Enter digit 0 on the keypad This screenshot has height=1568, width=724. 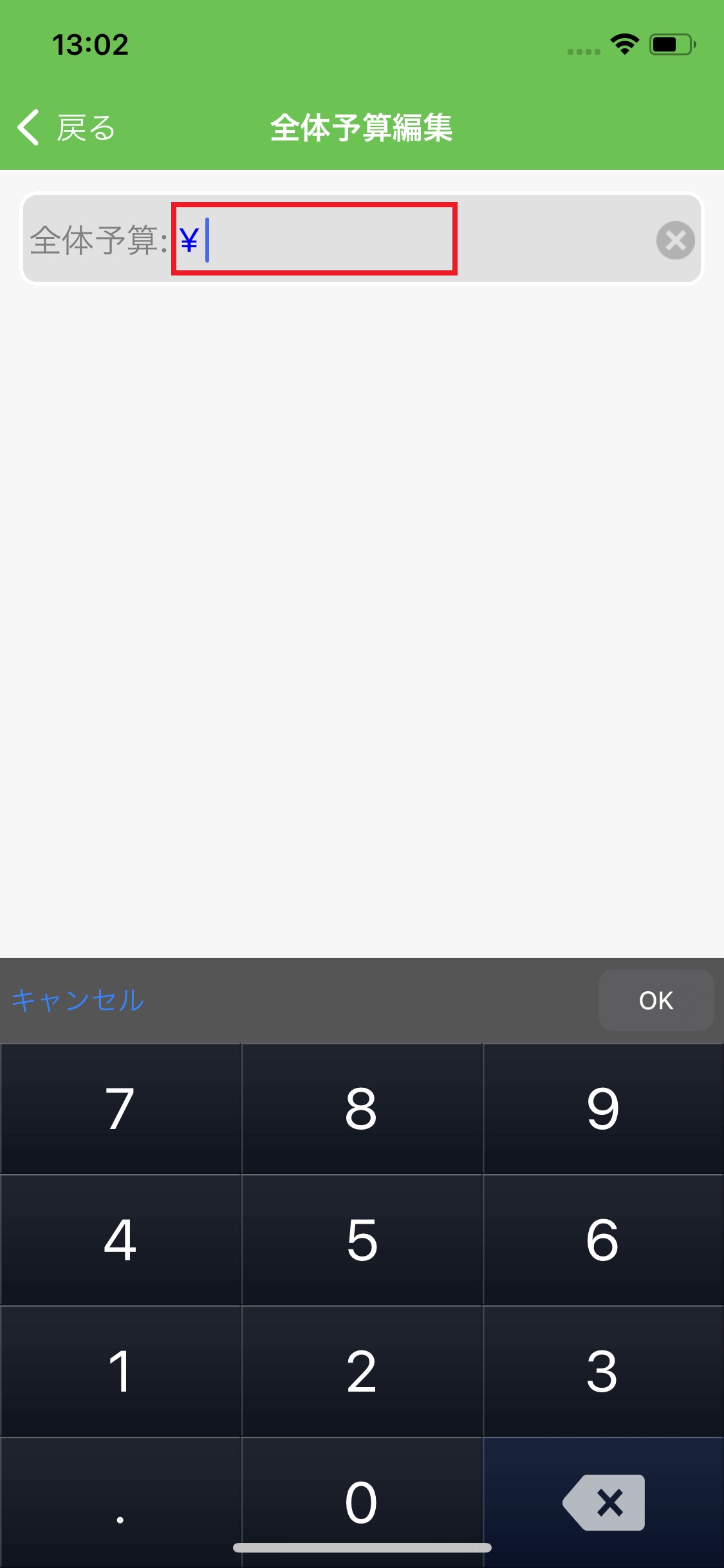[x=362, y=1501]
